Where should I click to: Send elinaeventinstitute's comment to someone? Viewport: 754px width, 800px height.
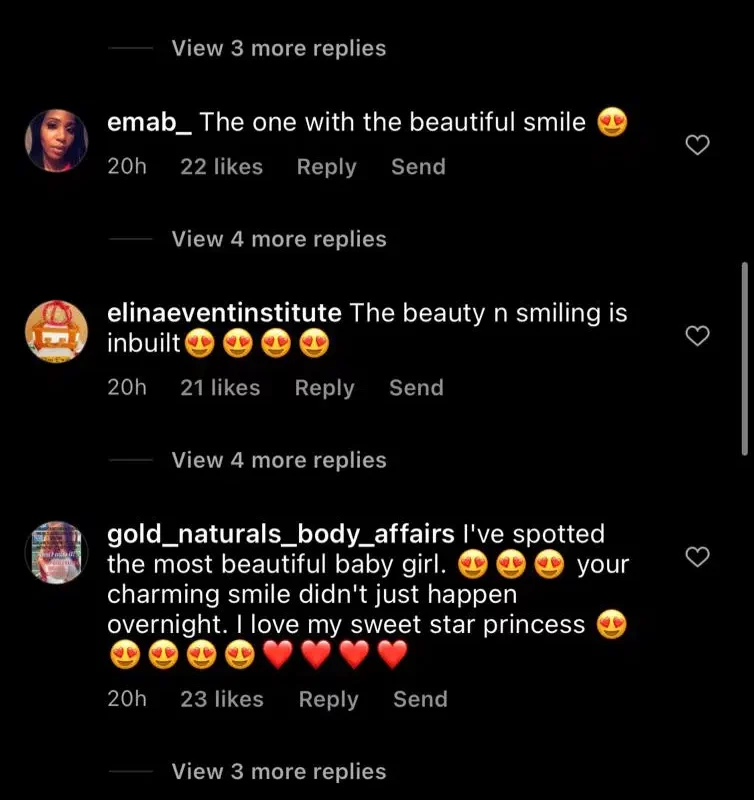coord(416,388)
